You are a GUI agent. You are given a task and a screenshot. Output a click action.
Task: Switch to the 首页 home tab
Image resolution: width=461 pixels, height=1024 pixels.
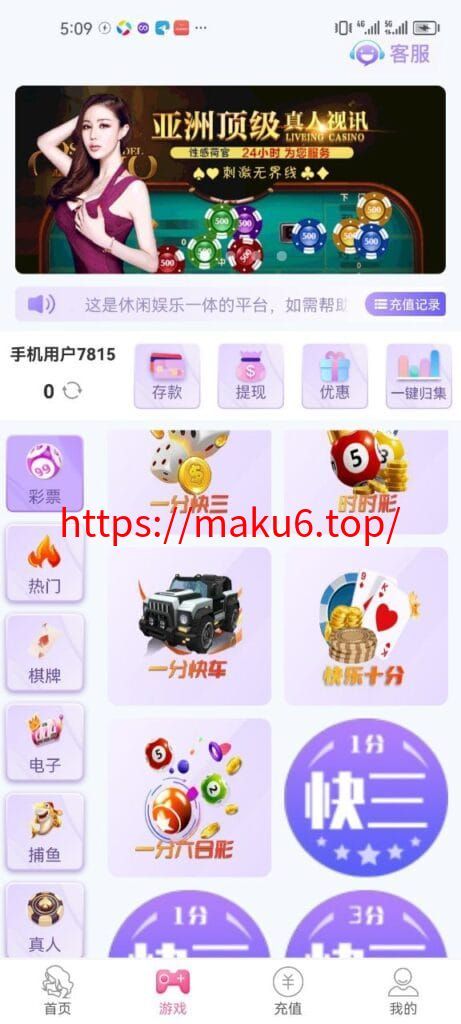tap(57, 991)
